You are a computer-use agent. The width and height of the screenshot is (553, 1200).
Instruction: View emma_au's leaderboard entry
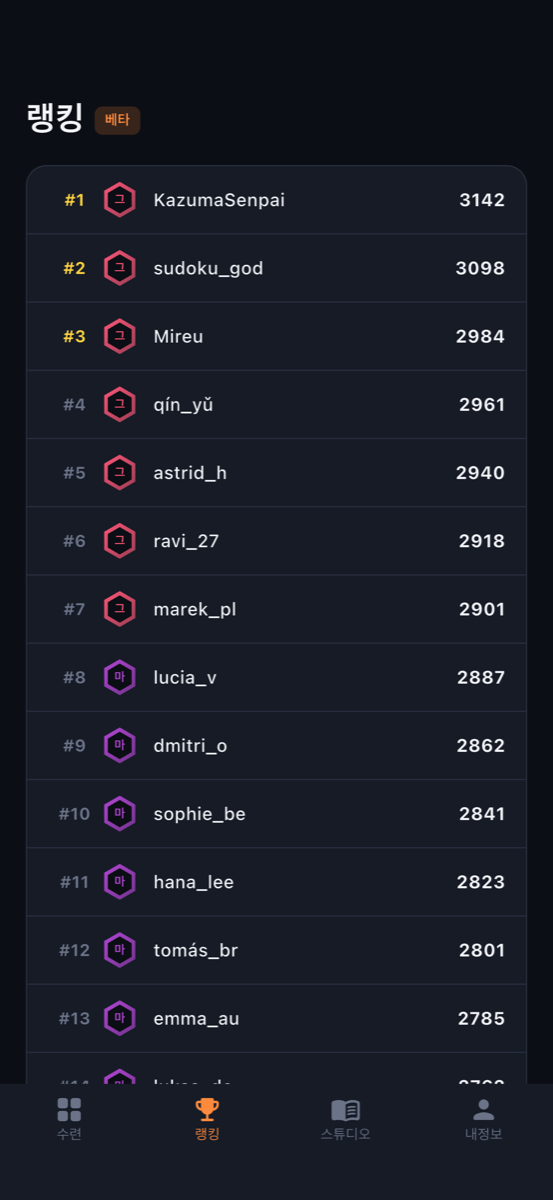(276, 1018)
